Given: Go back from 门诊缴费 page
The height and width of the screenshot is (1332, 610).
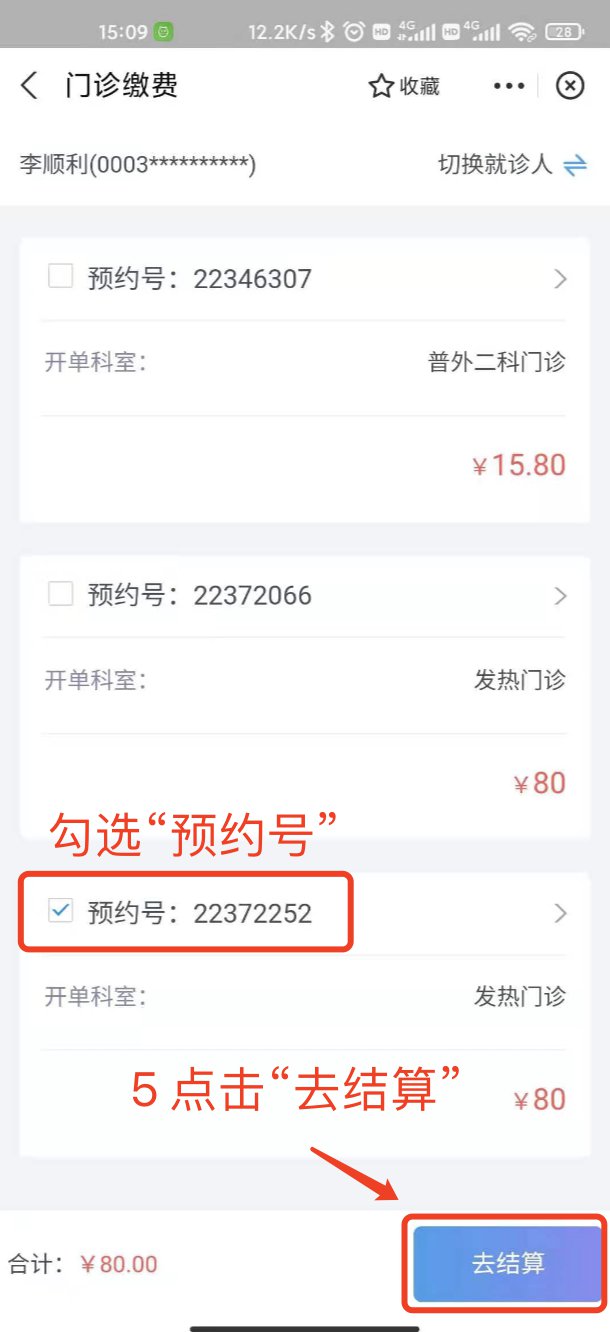Looking at the screenshot, I should (x=30, y=86).
